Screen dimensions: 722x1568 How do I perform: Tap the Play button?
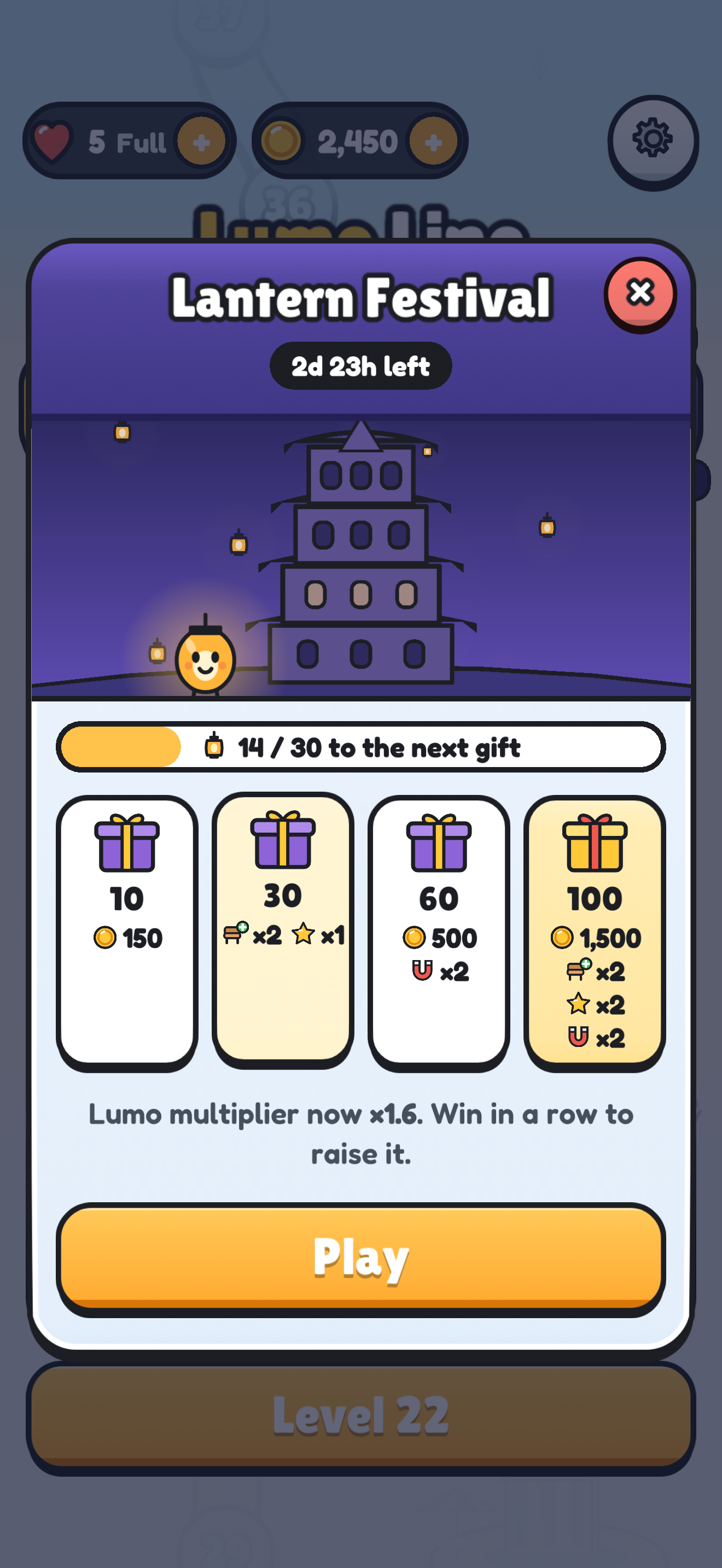click(x=361, y=1259)
